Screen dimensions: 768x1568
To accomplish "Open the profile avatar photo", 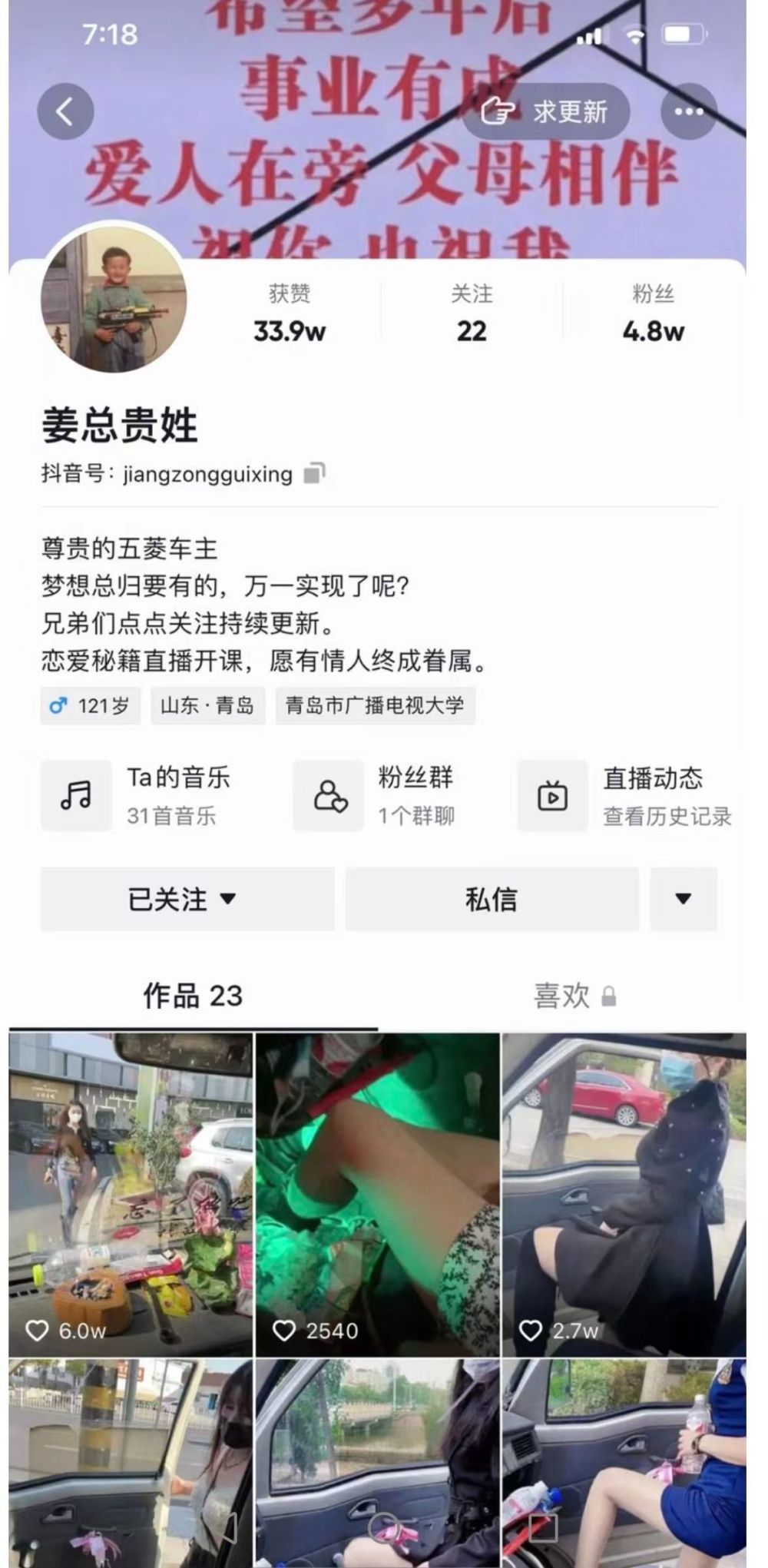I will coord(114,300).
